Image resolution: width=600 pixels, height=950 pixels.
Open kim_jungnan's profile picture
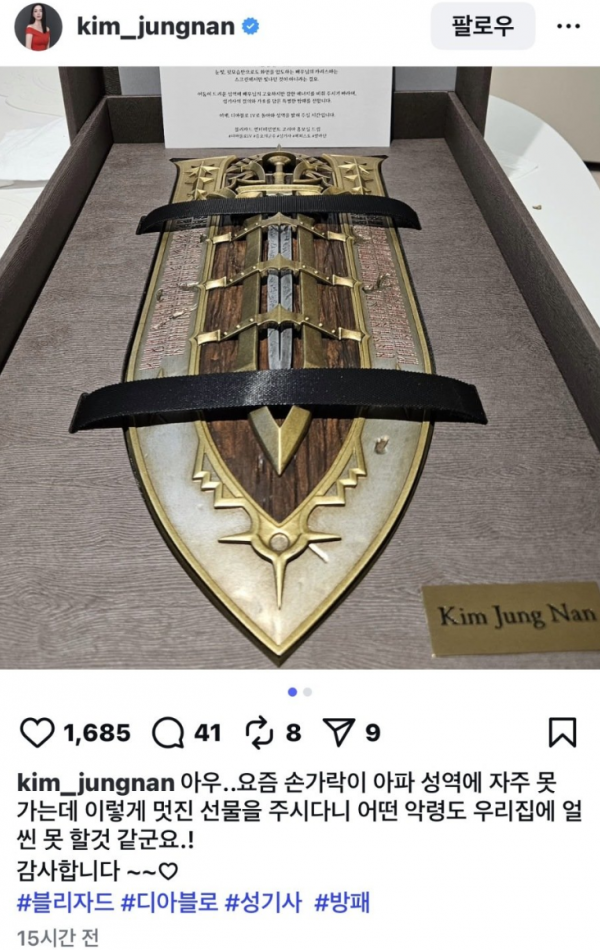[39, 28]
